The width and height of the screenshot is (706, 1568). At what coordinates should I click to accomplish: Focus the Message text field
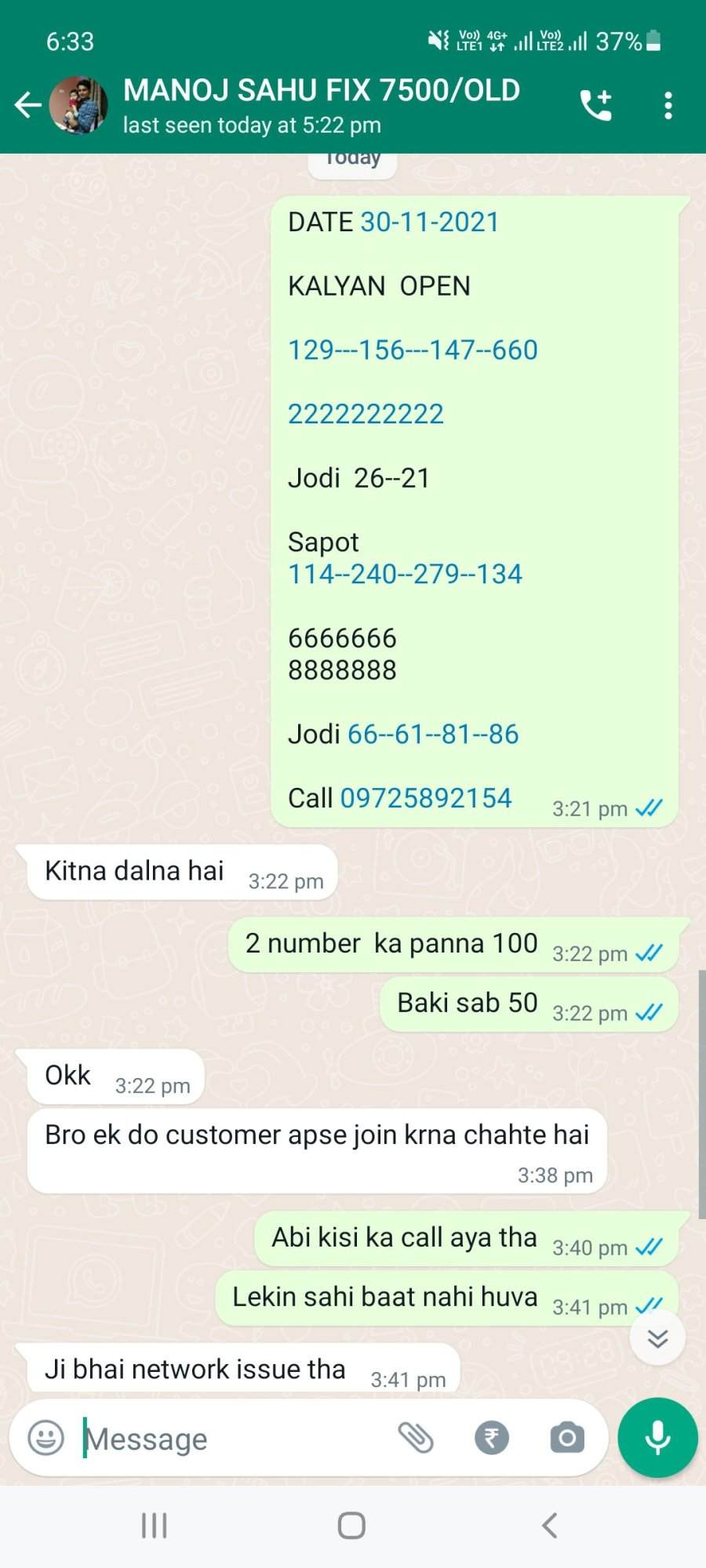[235, 1438]
